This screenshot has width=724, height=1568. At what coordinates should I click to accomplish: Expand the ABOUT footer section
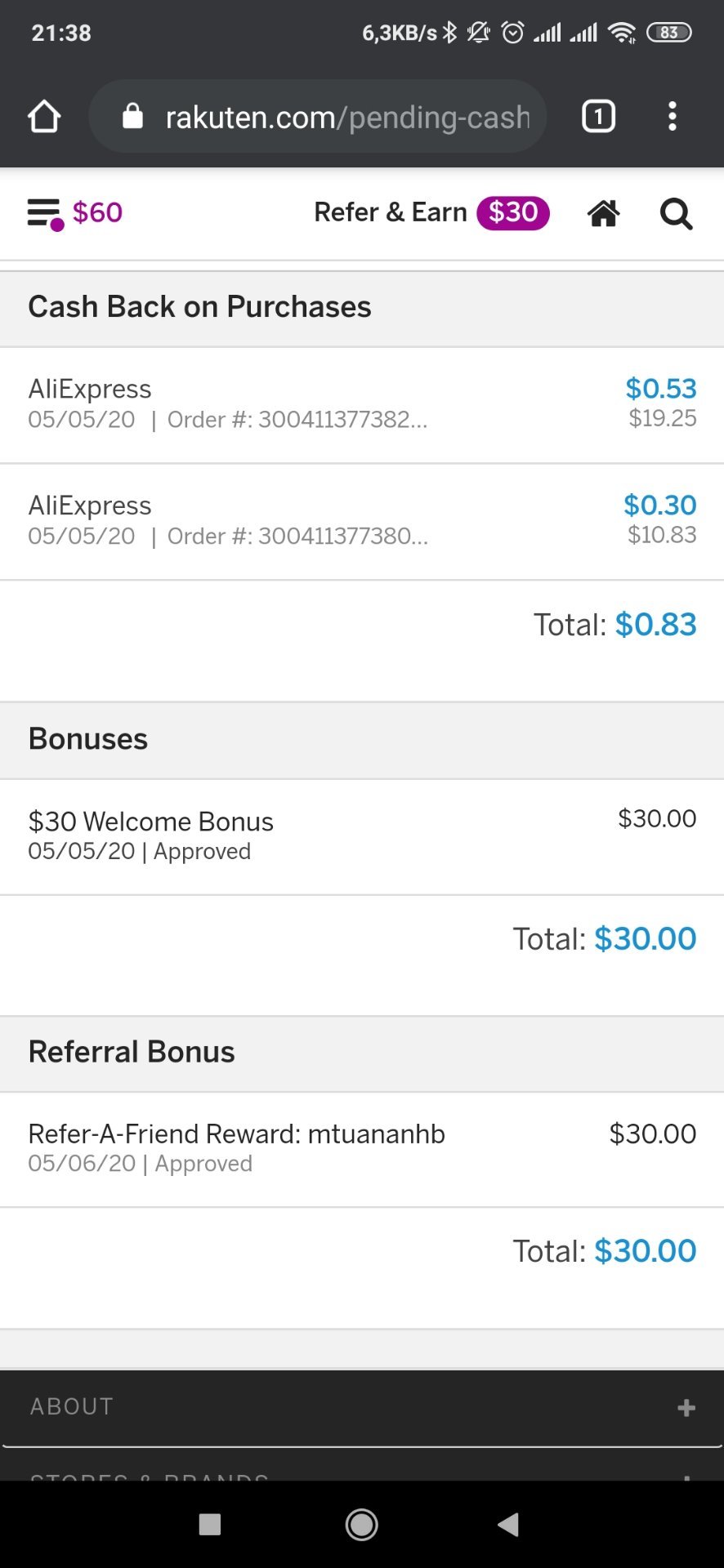(x=362, y=1406)
